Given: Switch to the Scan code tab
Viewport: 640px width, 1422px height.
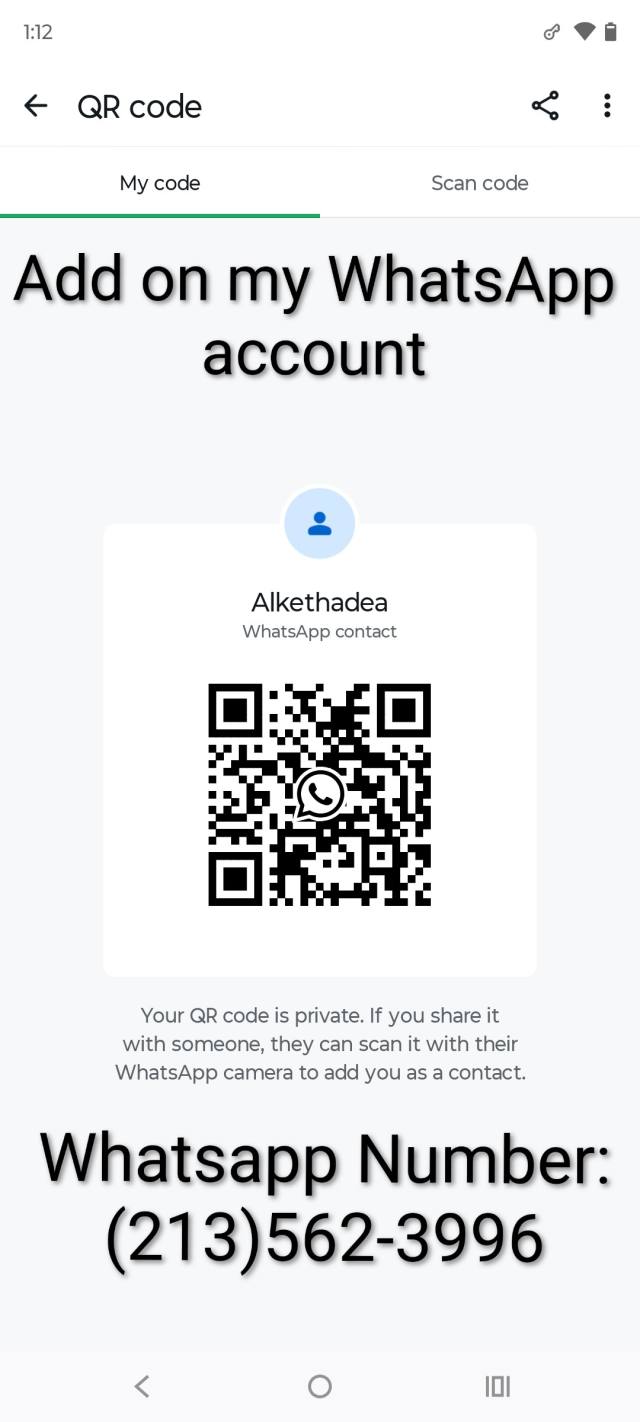Looking at the screenshot, I should (479, 183).
